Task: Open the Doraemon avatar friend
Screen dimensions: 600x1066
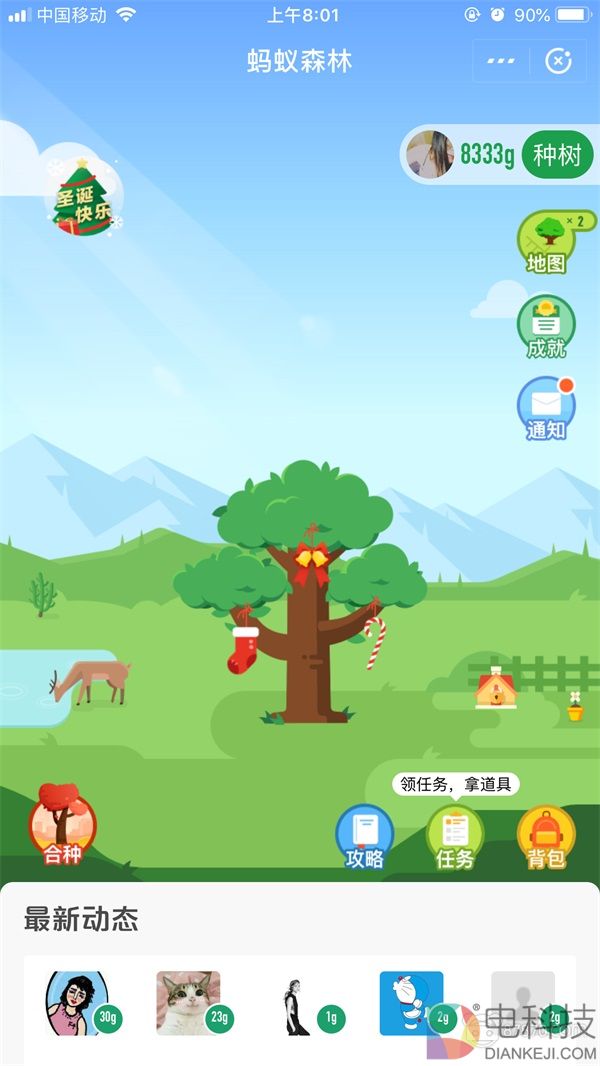Action: (411, 1002)
